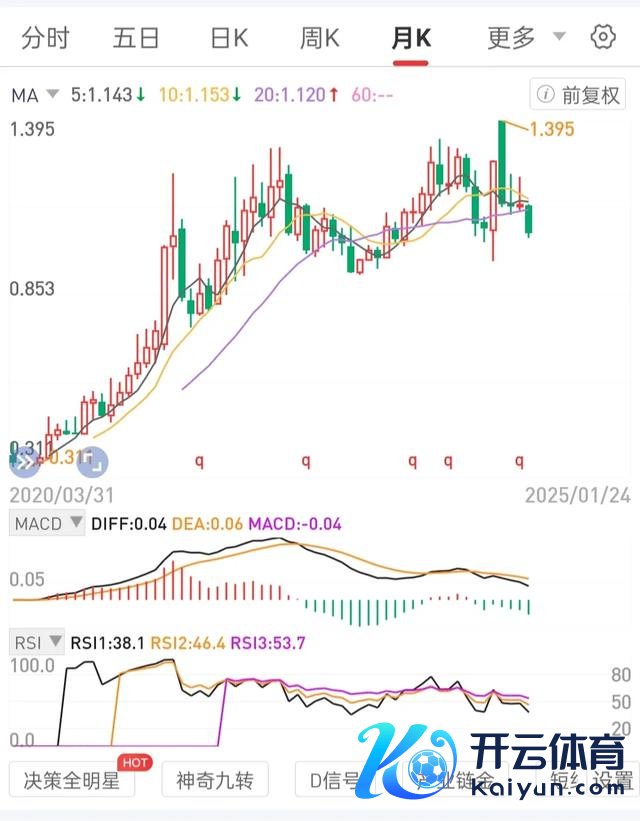Viewport: 640px width, 821px height.
Task: Tap the 前复权 adjustment button
Action: click(x=579, y=95)
